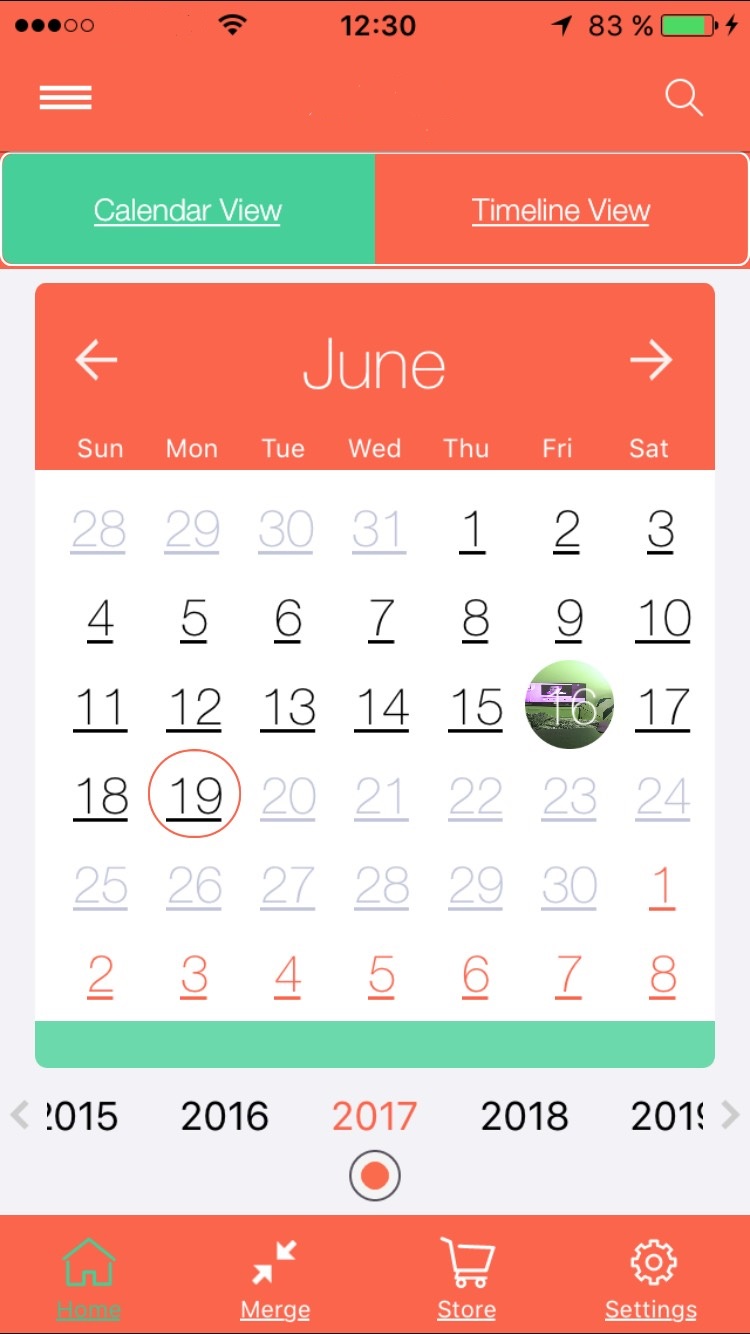Screen dimensions: 750x1334
Task: Tap the red record button
Action: [x=375, y=1176]
